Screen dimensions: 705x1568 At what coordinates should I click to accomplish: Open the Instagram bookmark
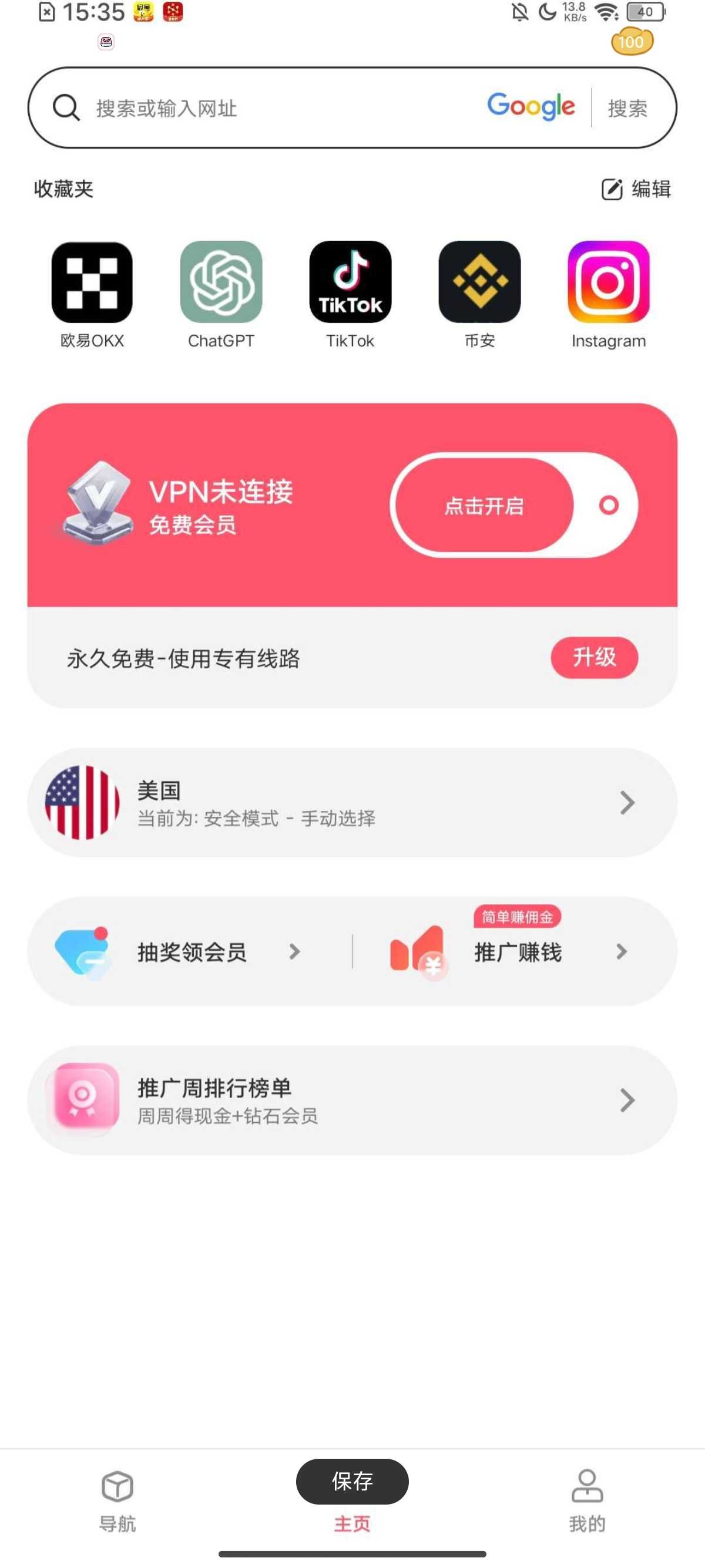coord(608,282)
